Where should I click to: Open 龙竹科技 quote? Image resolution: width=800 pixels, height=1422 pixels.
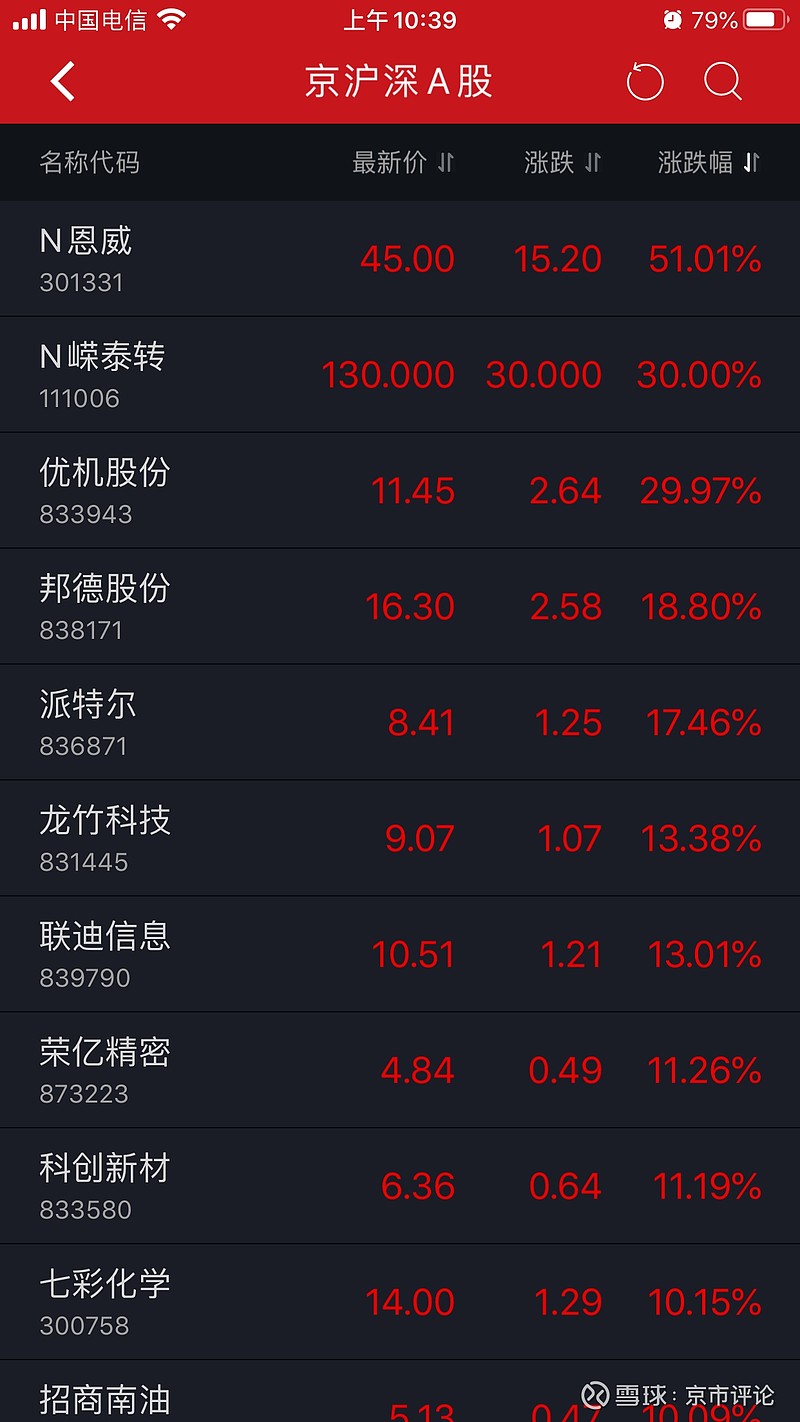pos(400,839)
